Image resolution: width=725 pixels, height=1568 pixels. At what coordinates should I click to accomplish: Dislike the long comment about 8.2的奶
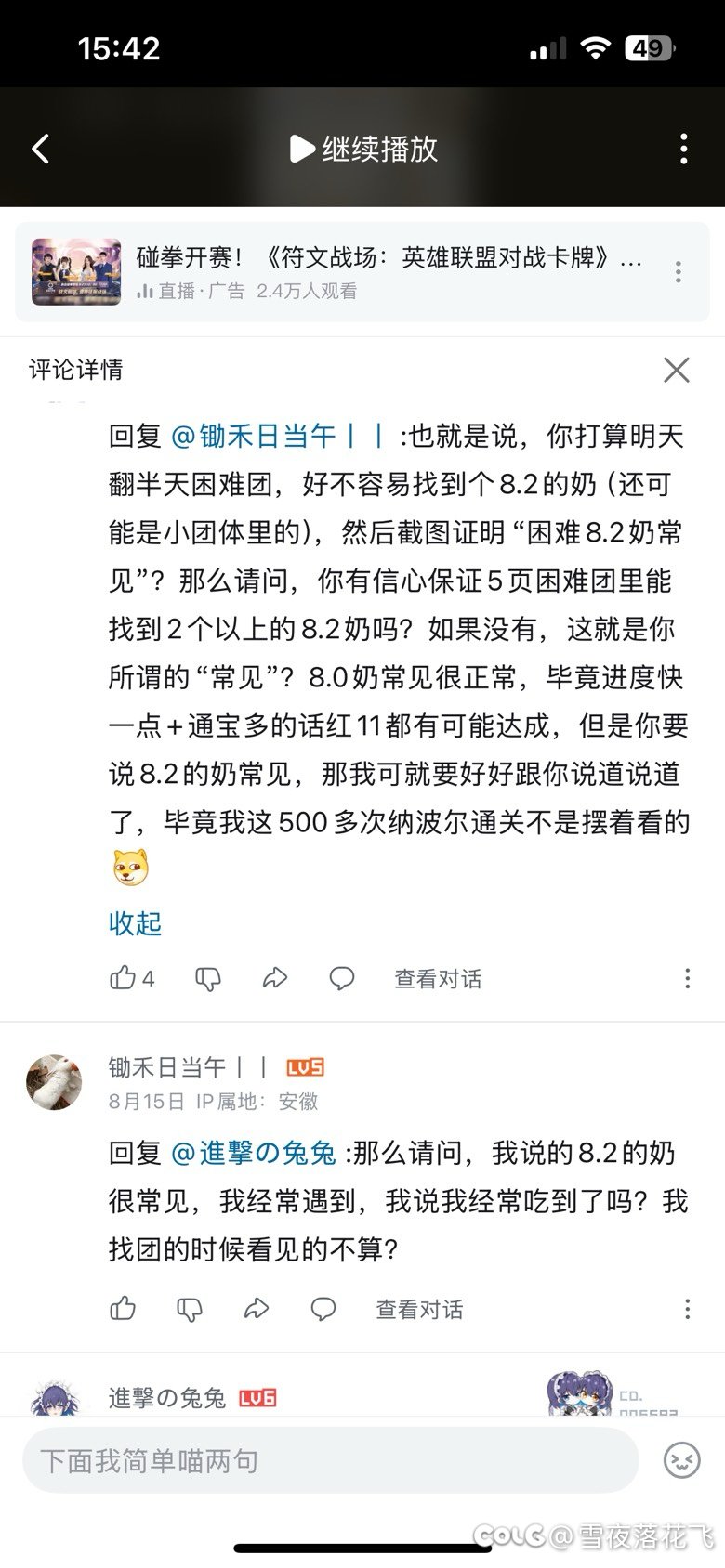[x=208, y=978]
